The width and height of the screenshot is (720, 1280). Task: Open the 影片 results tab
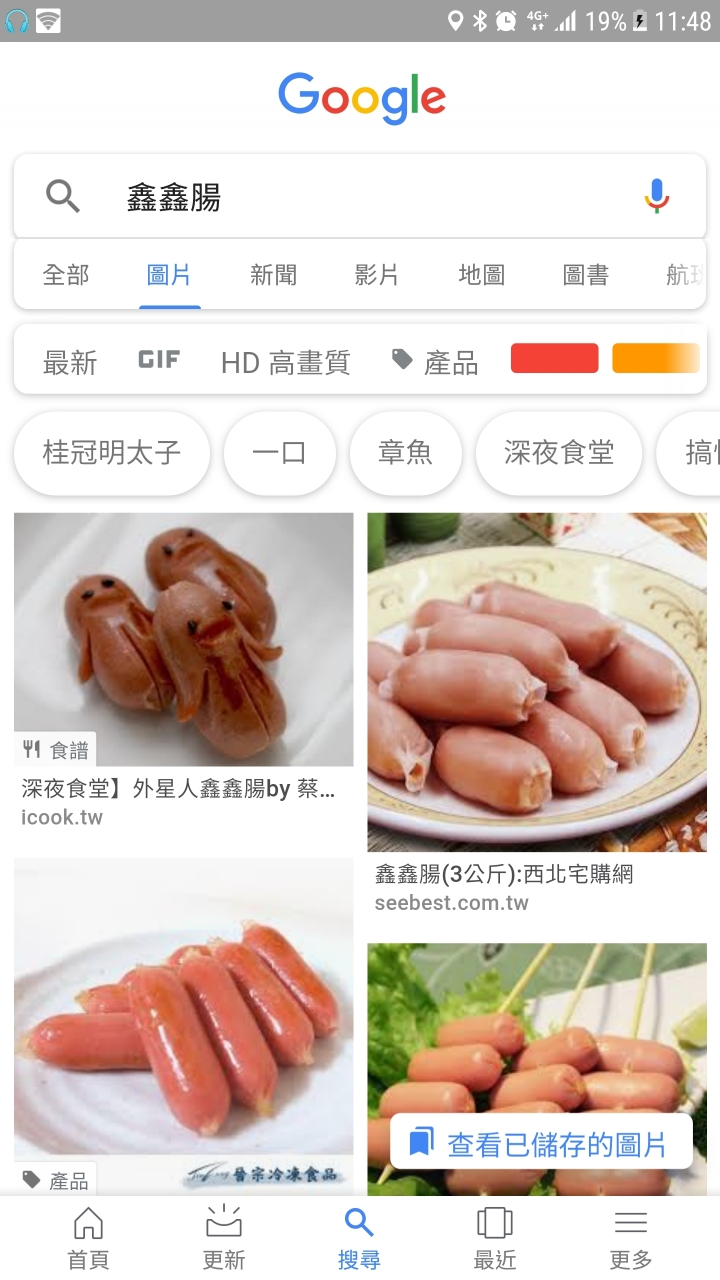[x=377, y=275]
